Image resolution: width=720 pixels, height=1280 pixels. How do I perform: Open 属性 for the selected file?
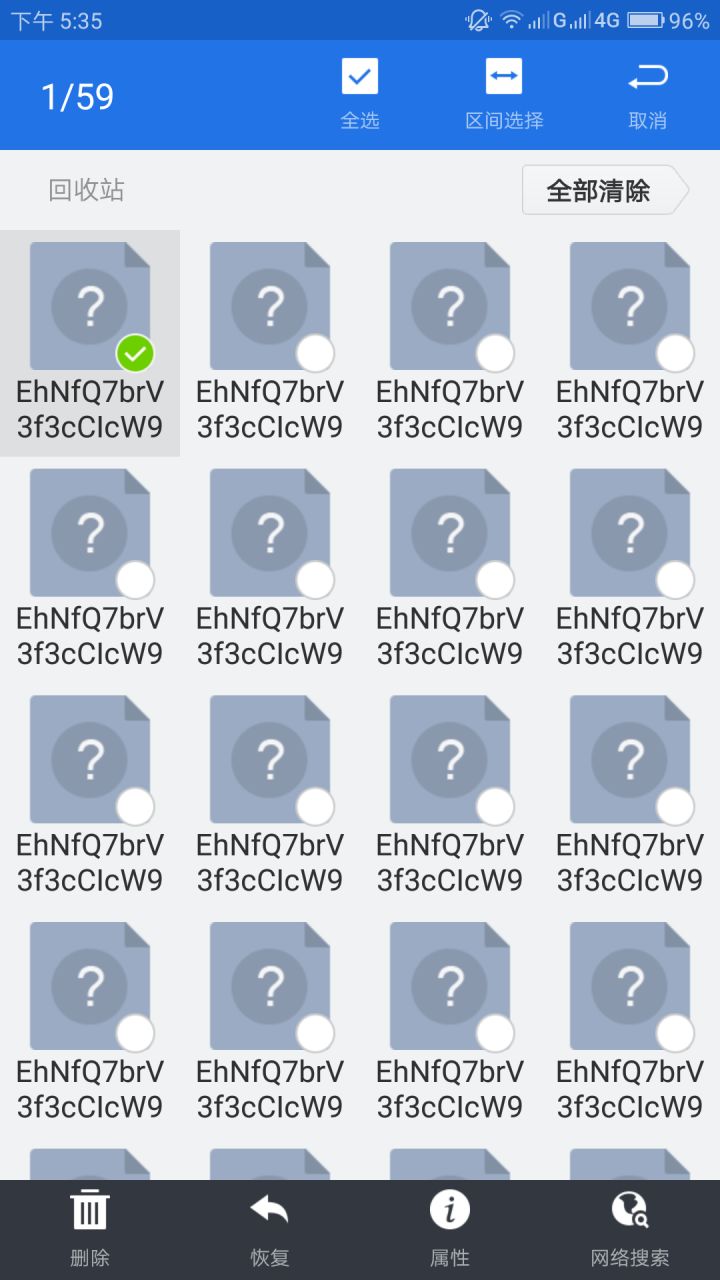pos(450,1230)
